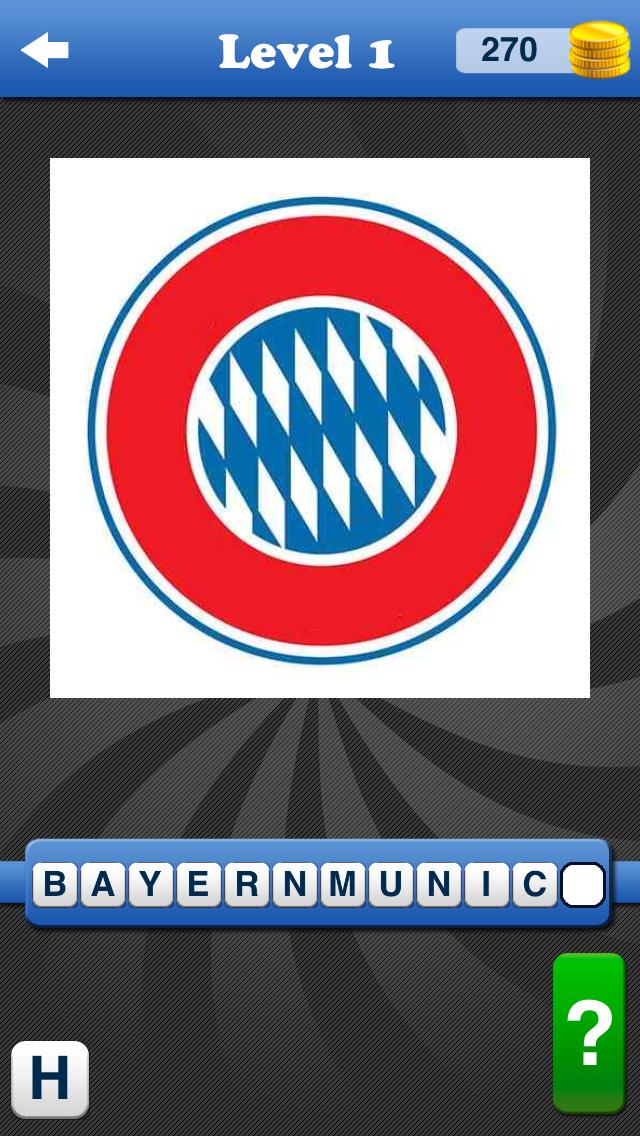Tap the letter A tile
The height and width of the screenshot is (1136, 640).
(x=103, y=885)
